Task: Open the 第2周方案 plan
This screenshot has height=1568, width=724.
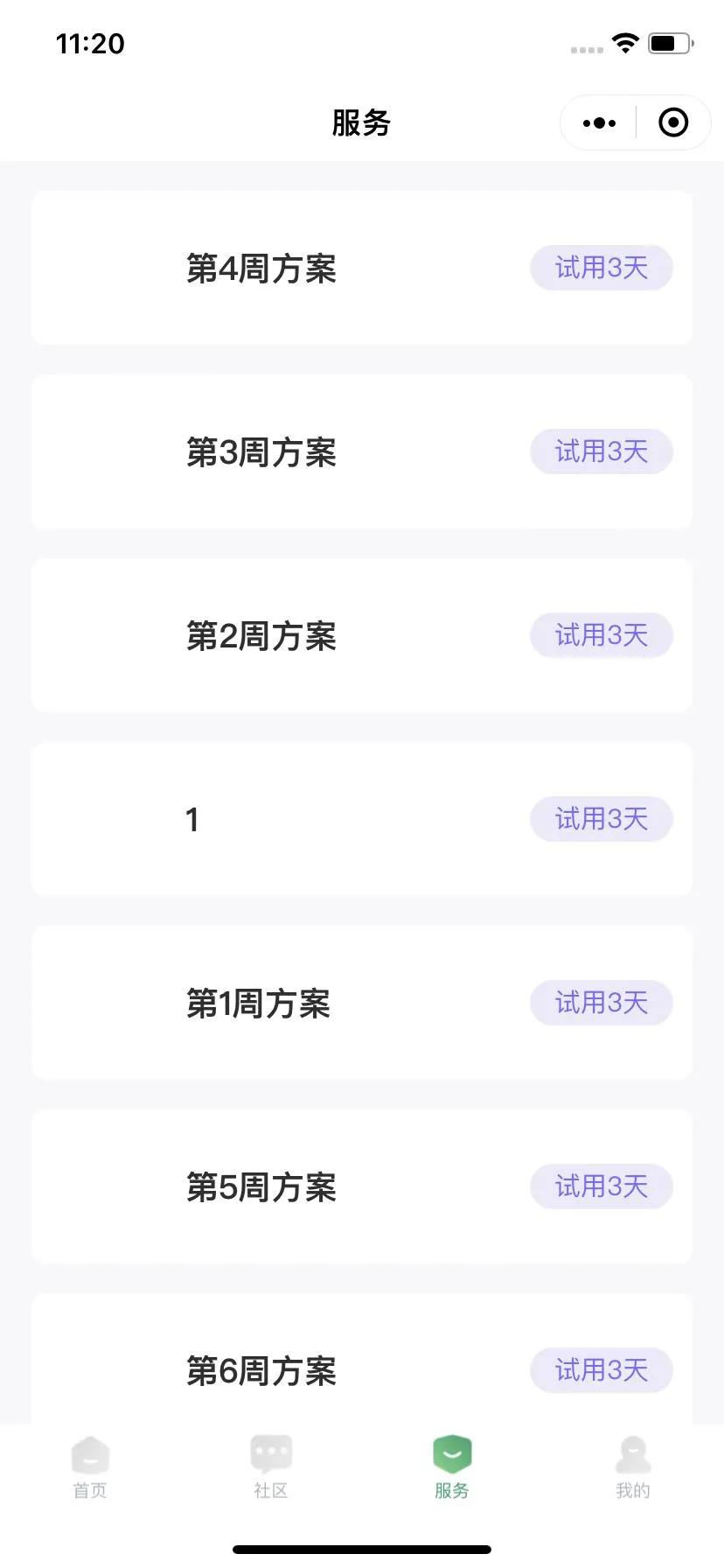Action: coord(261,636)
